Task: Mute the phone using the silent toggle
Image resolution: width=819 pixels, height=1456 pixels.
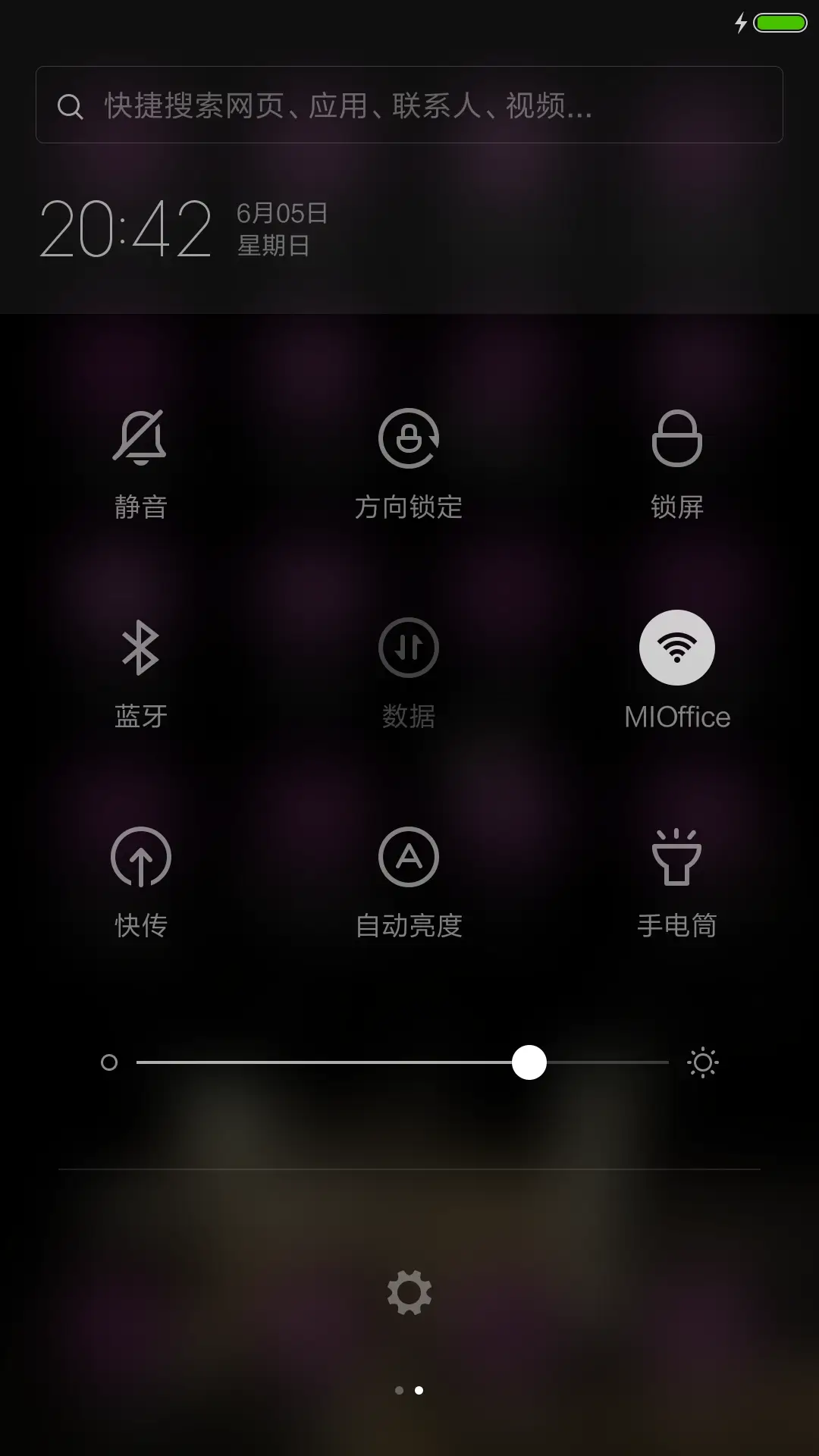Action: 141,440
